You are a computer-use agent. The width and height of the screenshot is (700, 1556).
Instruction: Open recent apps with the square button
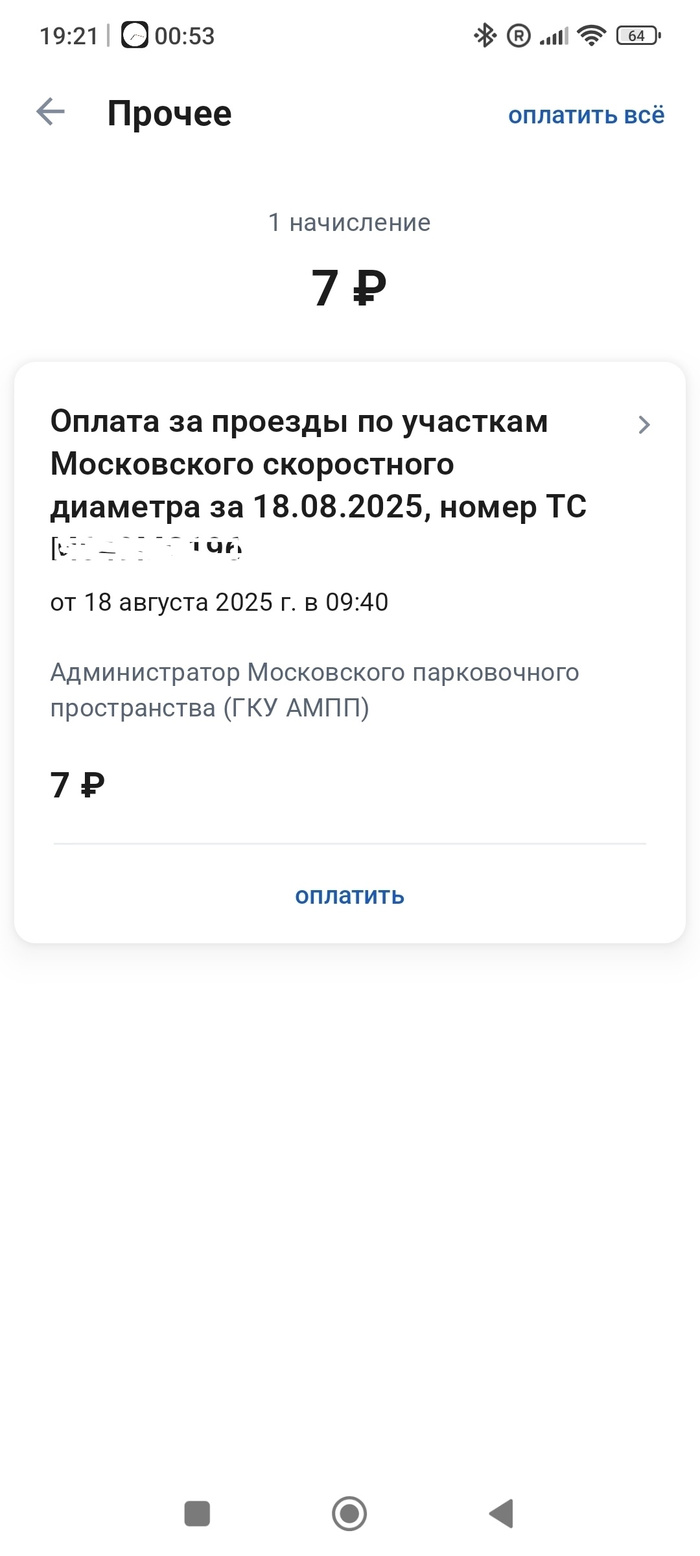(x=197, y=1513)
